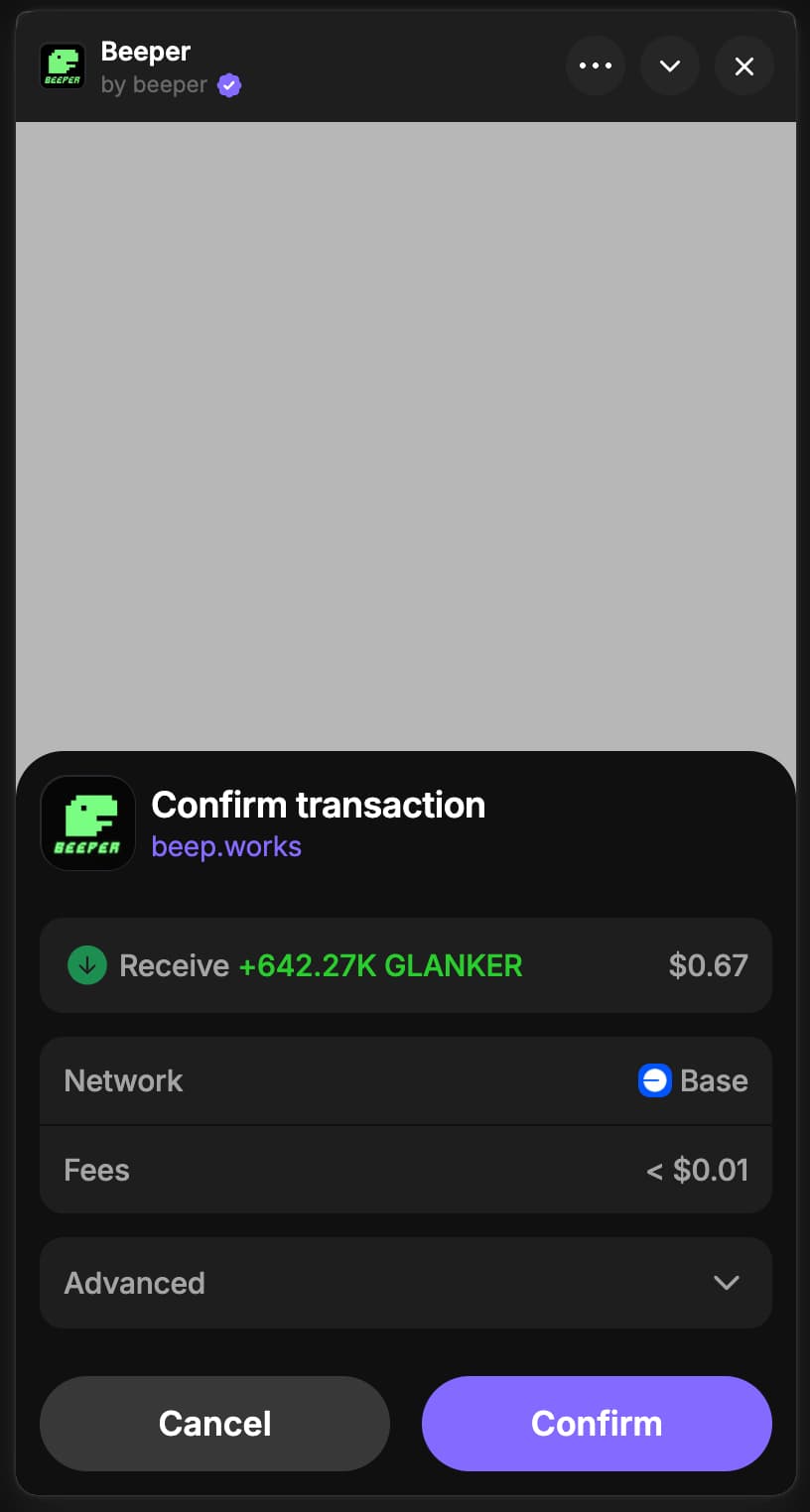This screenshot has height=1512, width=810.
Task: Open the three-dot overflow menu
Action: coord(595,66)
